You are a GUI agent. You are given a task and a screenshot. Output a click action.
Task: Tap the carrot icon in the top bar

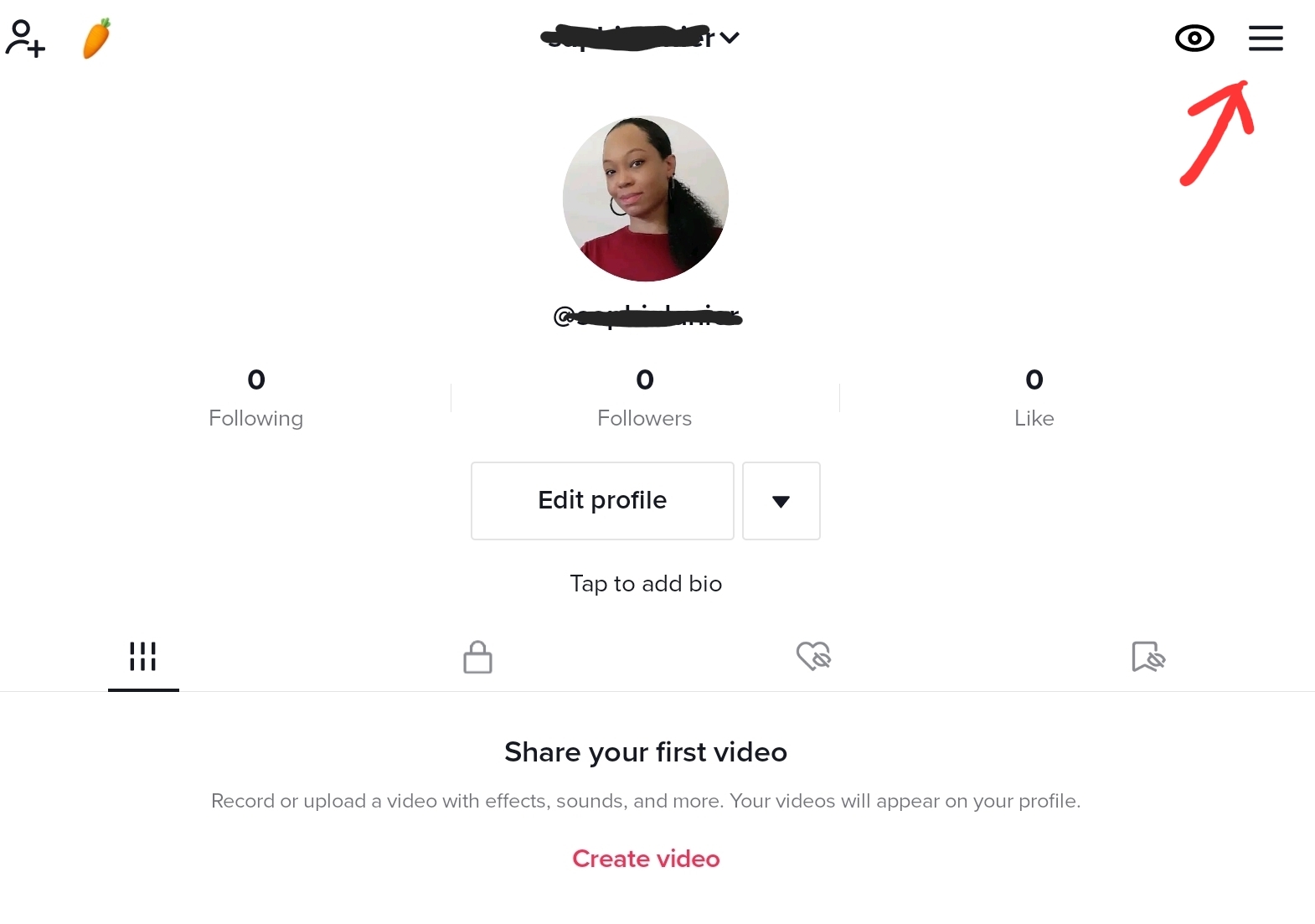pyautogui.click(x=96, y=39)
